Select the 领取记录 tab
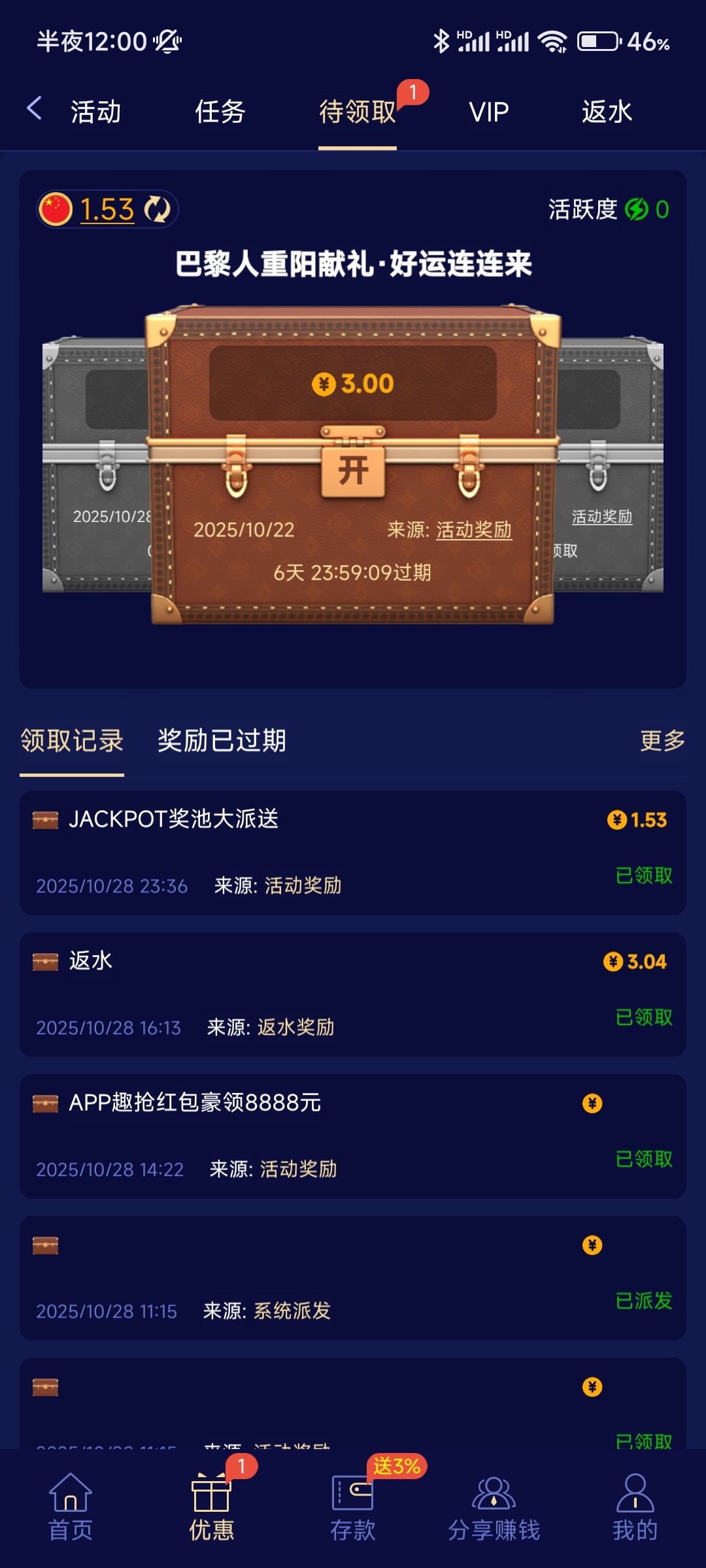The width and height of the screenshot is (706, 1568). (72, 741)
